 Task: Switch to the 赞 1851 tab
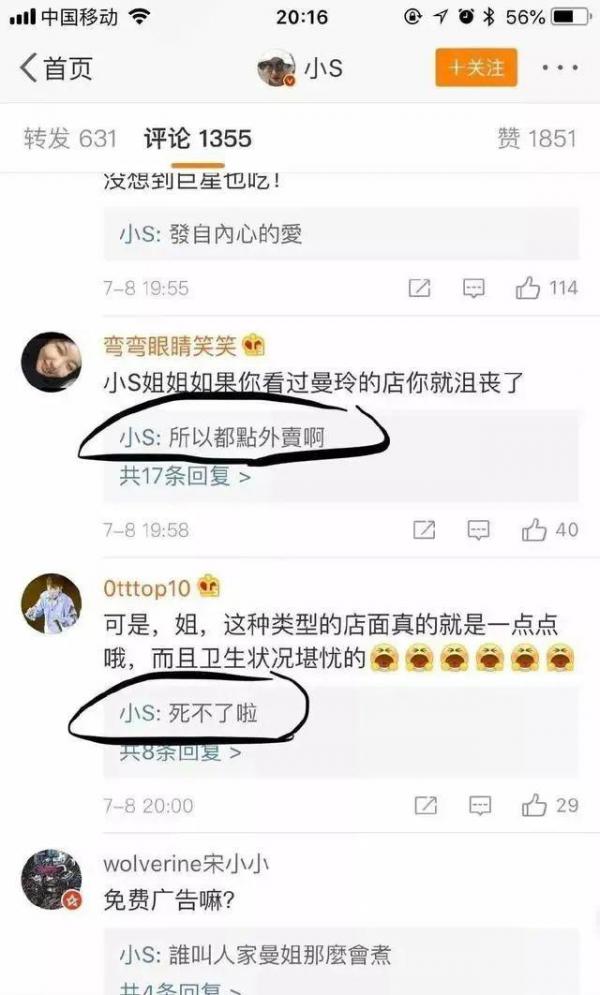pyautogui.click(x=537, y=138)
